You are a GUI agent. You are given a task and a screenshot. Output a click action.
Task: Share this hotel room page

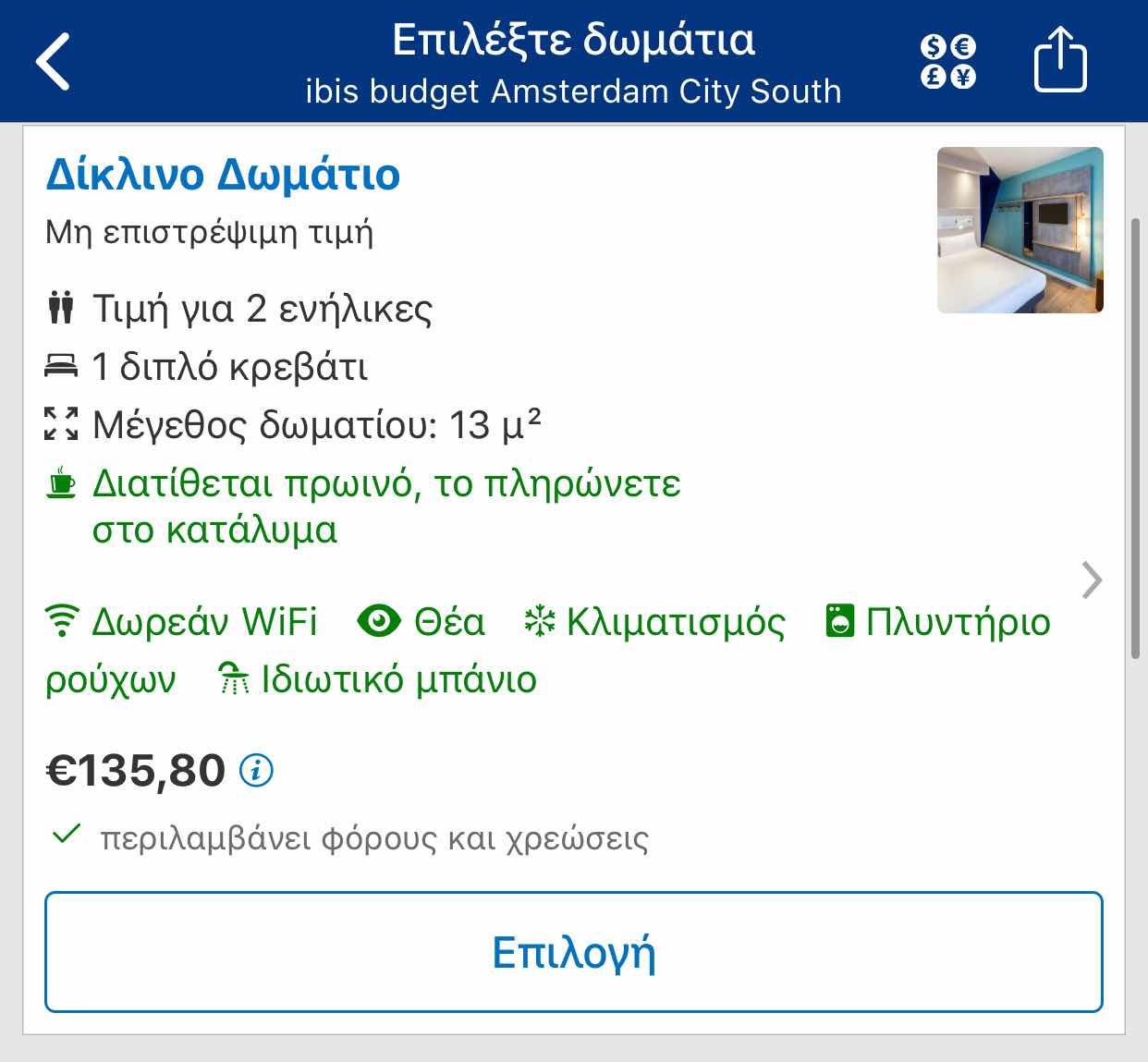pos(1059,60)
